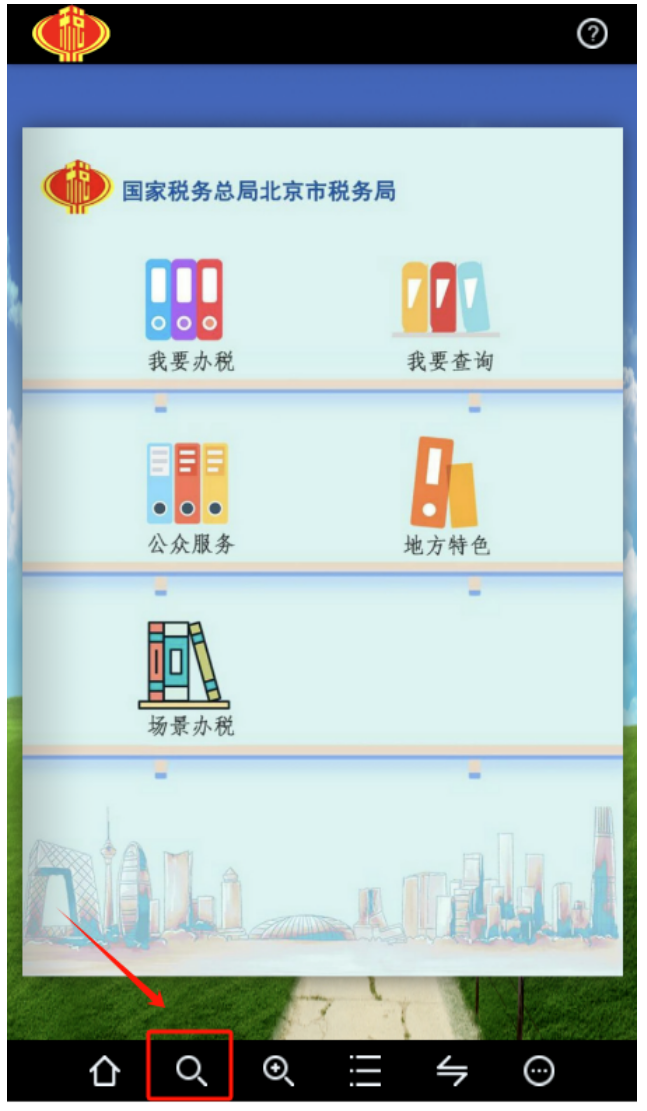Open the help question mark icon
Image resolution: width=647 pixels, height=1111 pixels.
point(593,34)
